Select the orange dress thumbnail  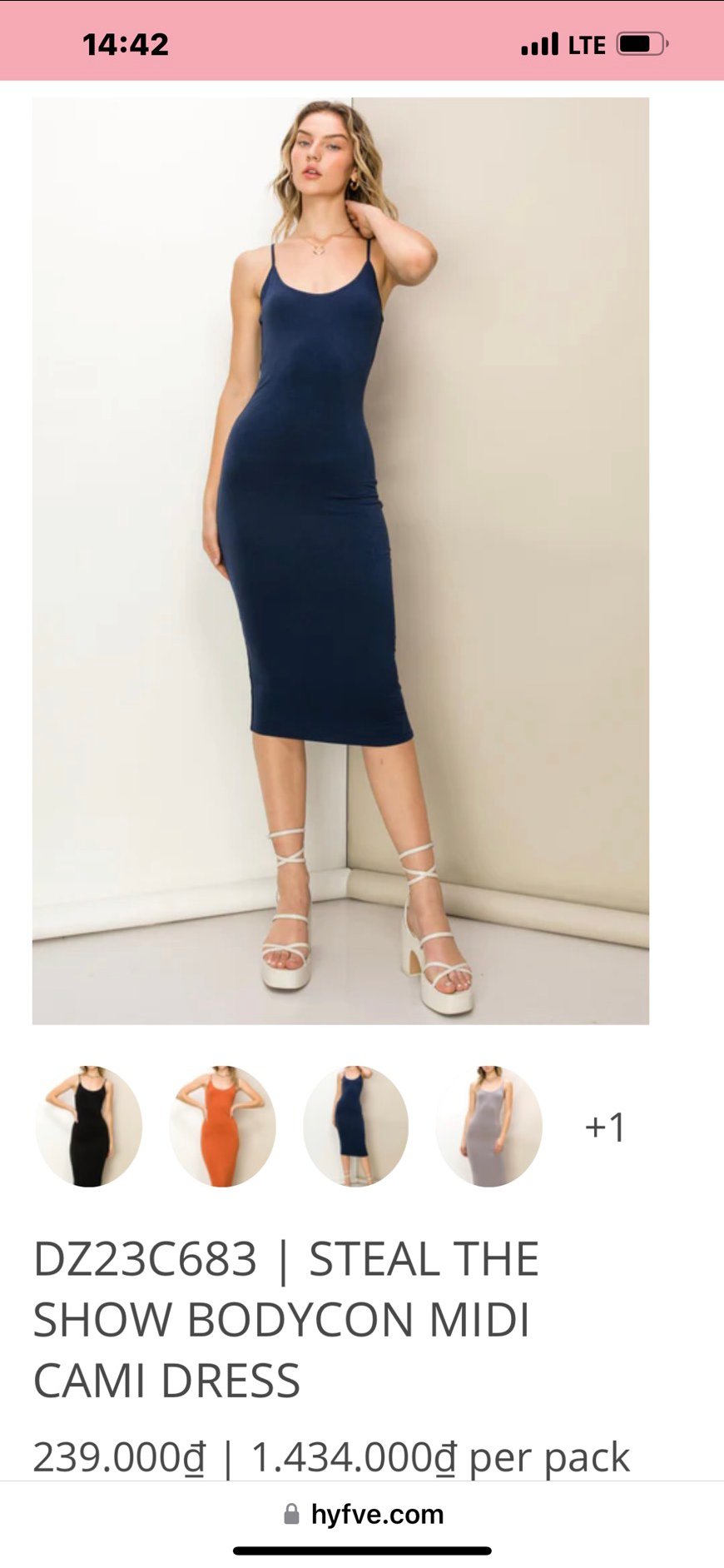point(222,1126)
